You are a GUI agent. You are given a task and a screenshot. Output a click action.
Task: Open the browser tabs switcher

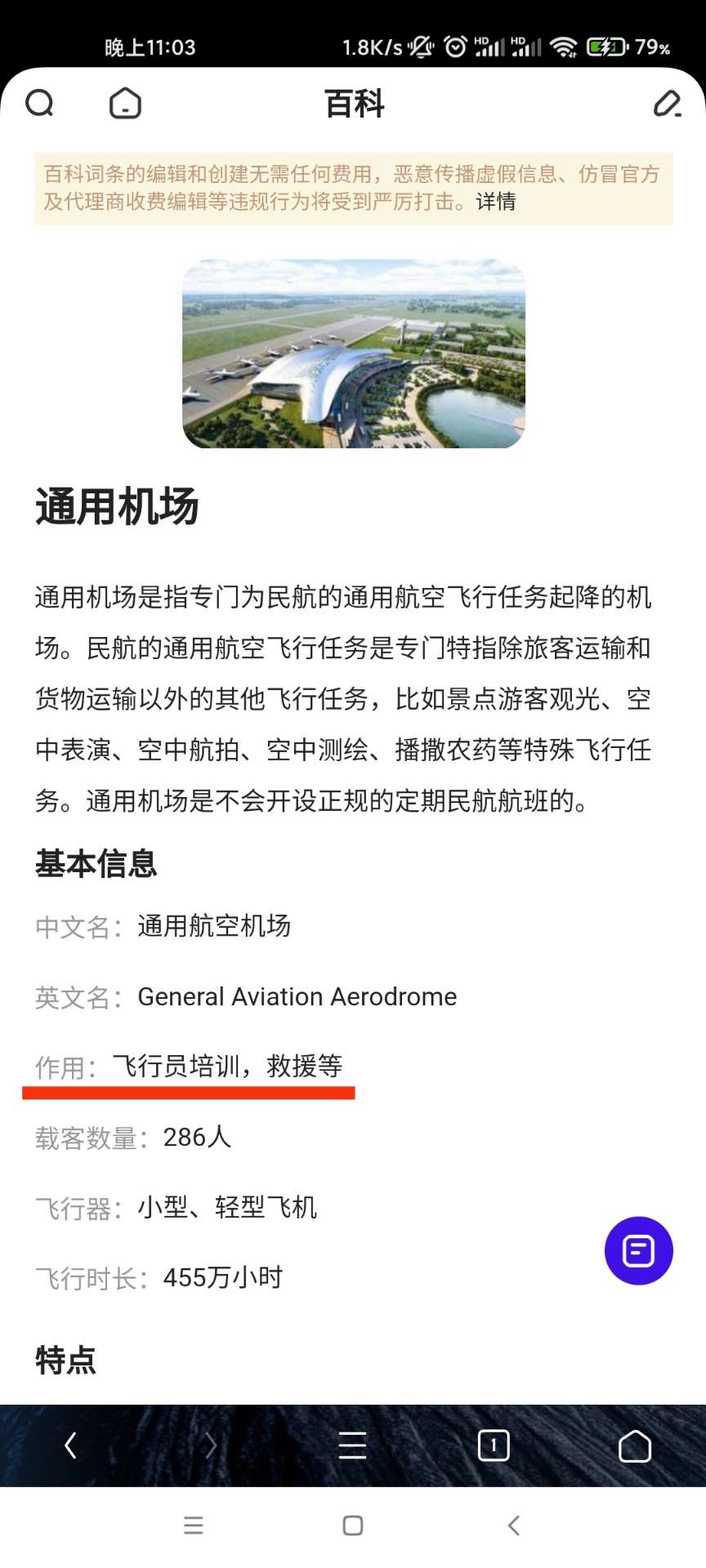pyautogui.click(x=494, y=1445)
